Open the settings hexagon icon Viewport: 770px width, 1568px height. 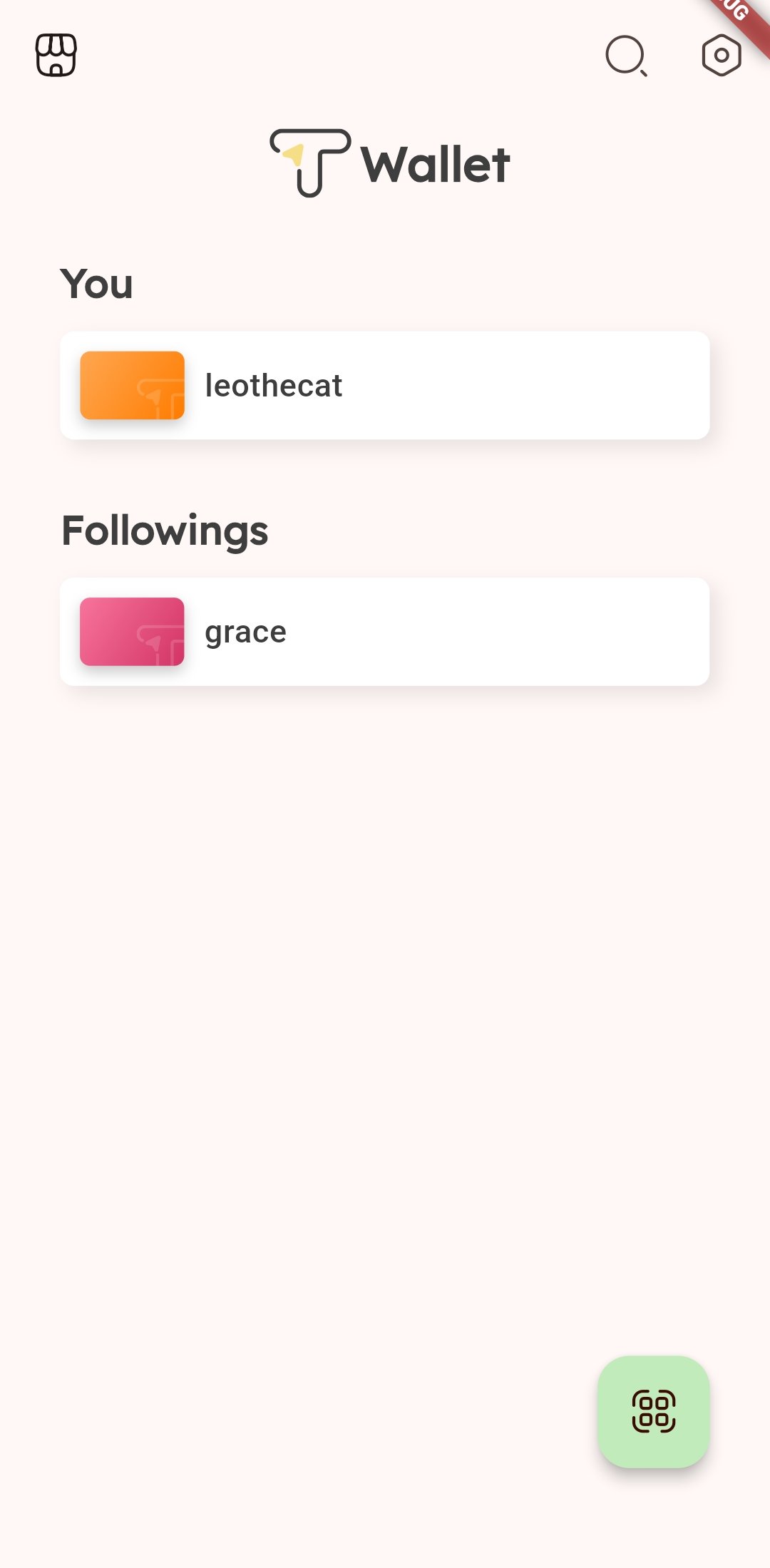coord(721,55)
